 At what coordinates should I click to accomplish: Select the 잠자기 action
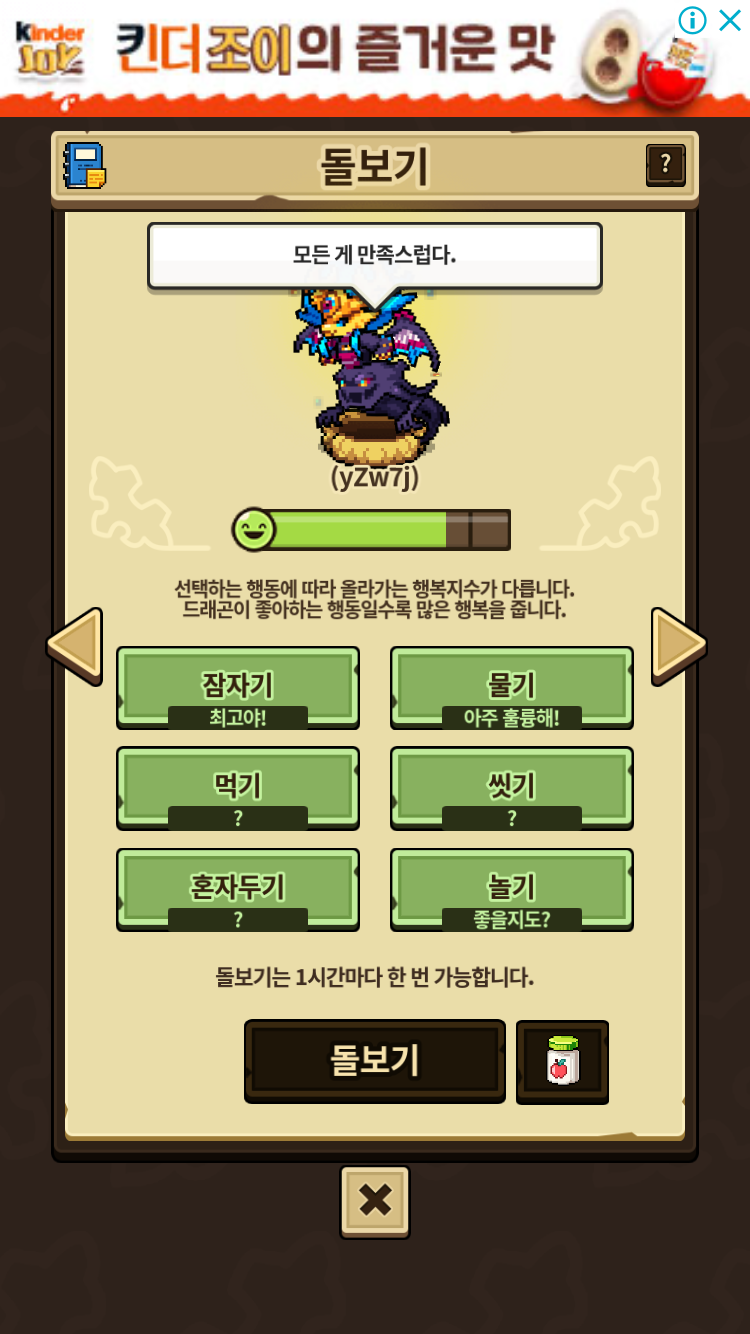(x=238, y=686)
